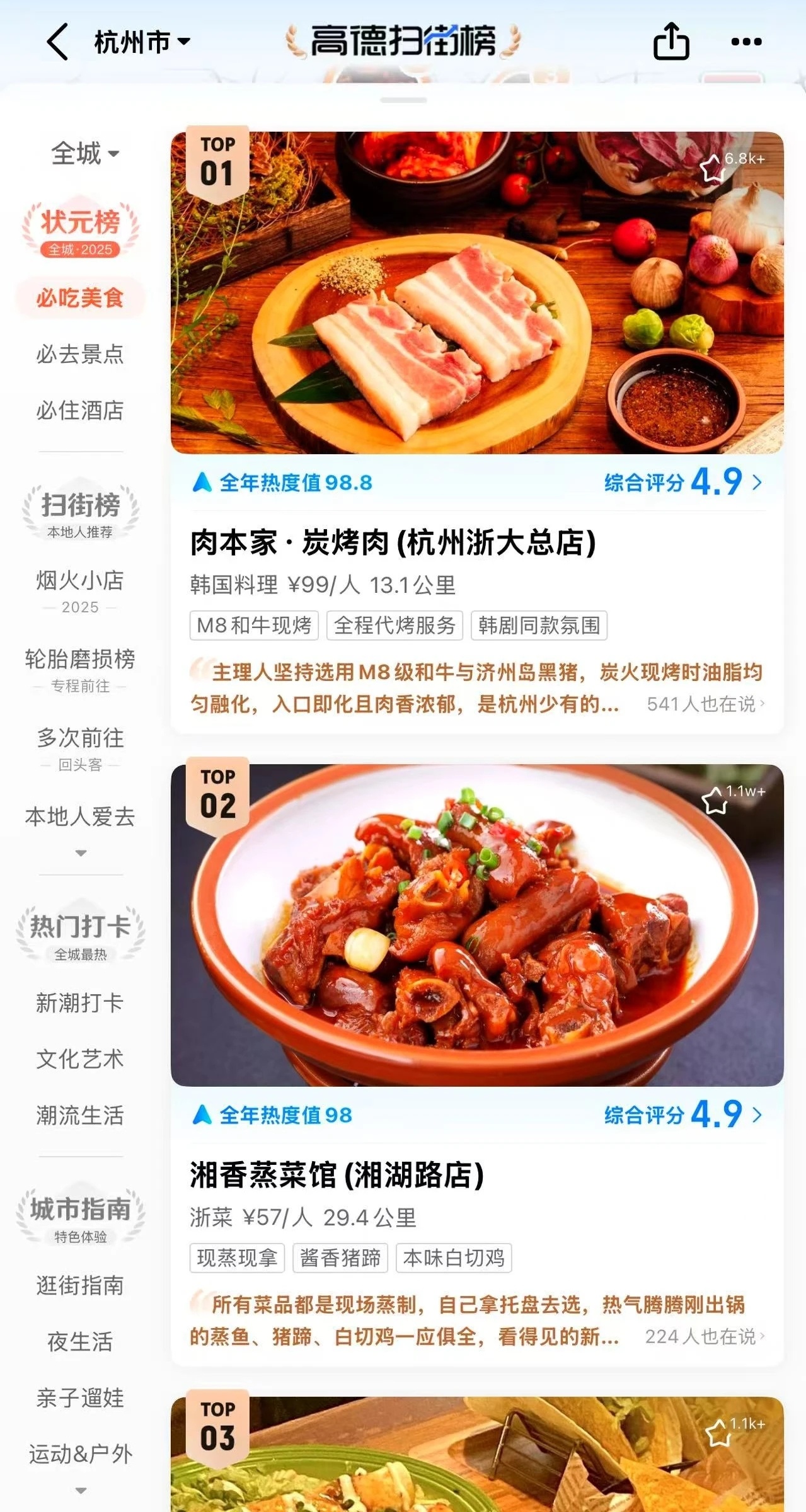
Task: Open 文化艺术 list
Action: [80, 1059]
